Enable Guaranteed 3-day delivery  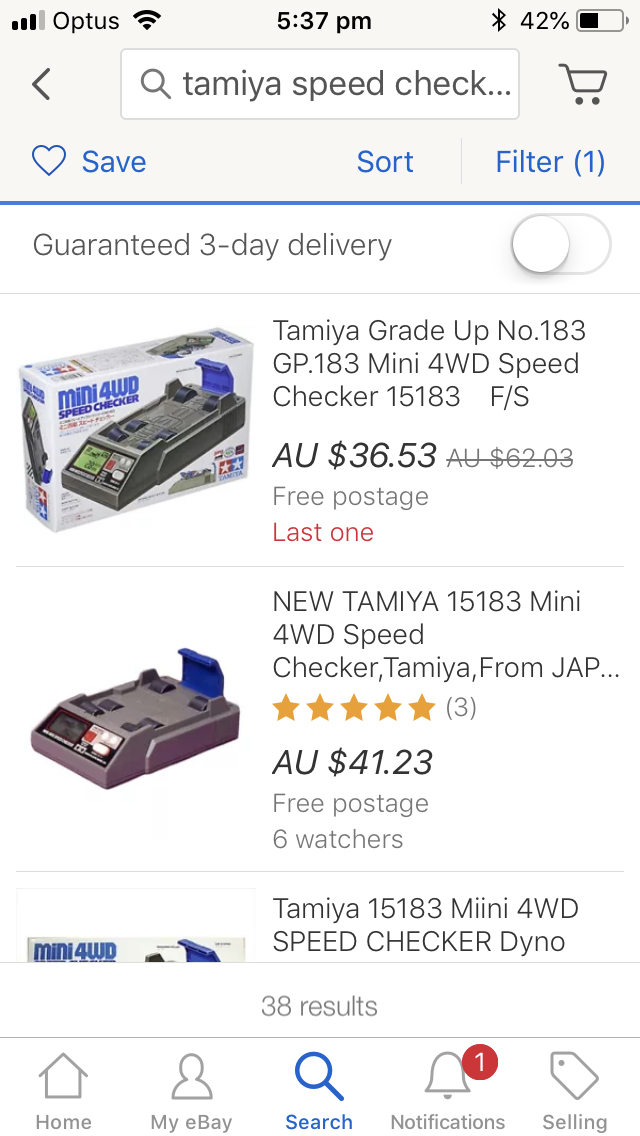pyautogui.click(x=560, y=245)
